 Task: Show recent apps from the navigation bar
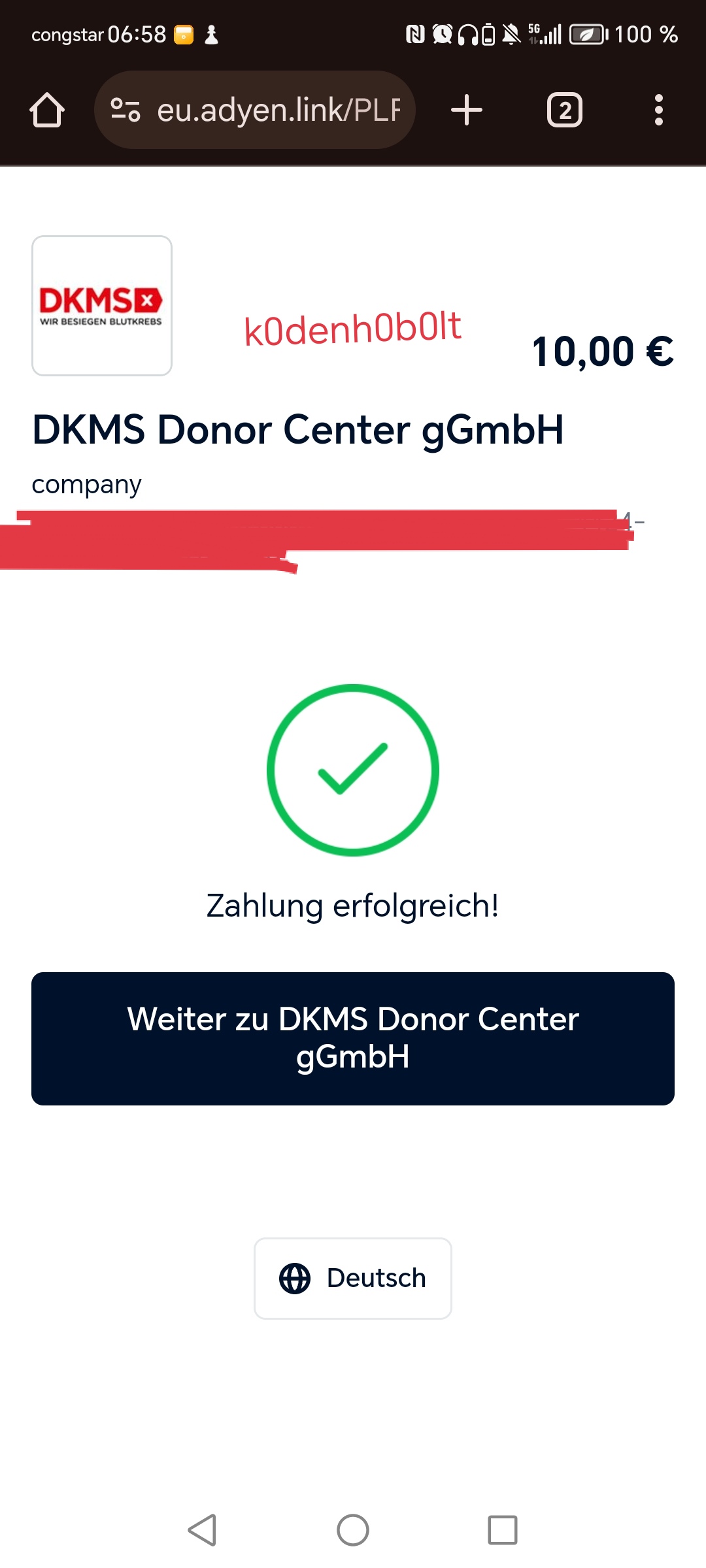coord(503,1529)
